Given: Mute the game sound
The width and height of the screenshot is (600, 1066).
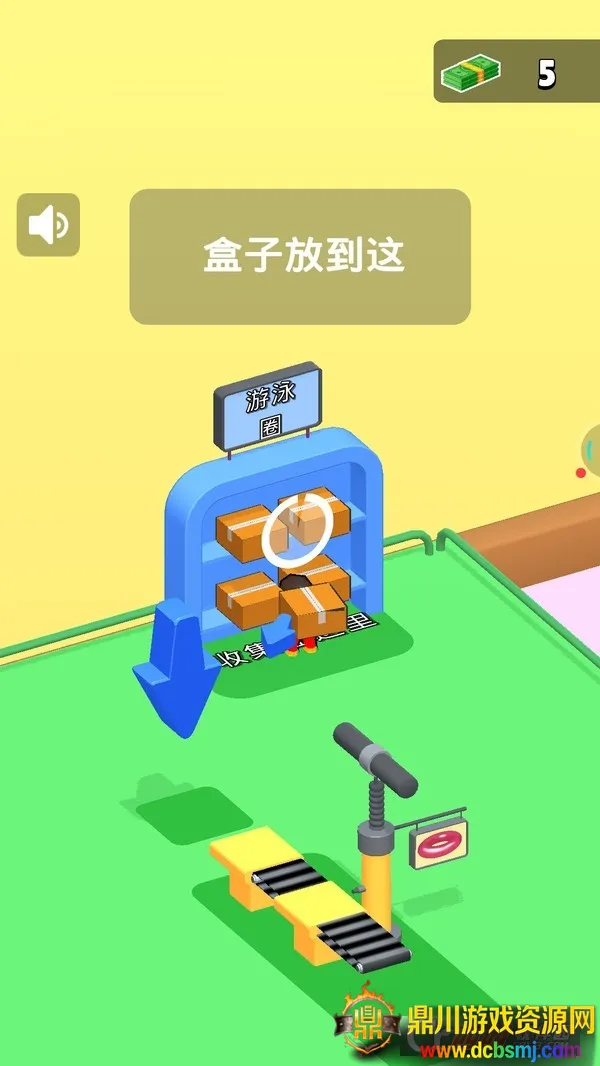Looking at the screenshot, I should click(x=48, y=225).
